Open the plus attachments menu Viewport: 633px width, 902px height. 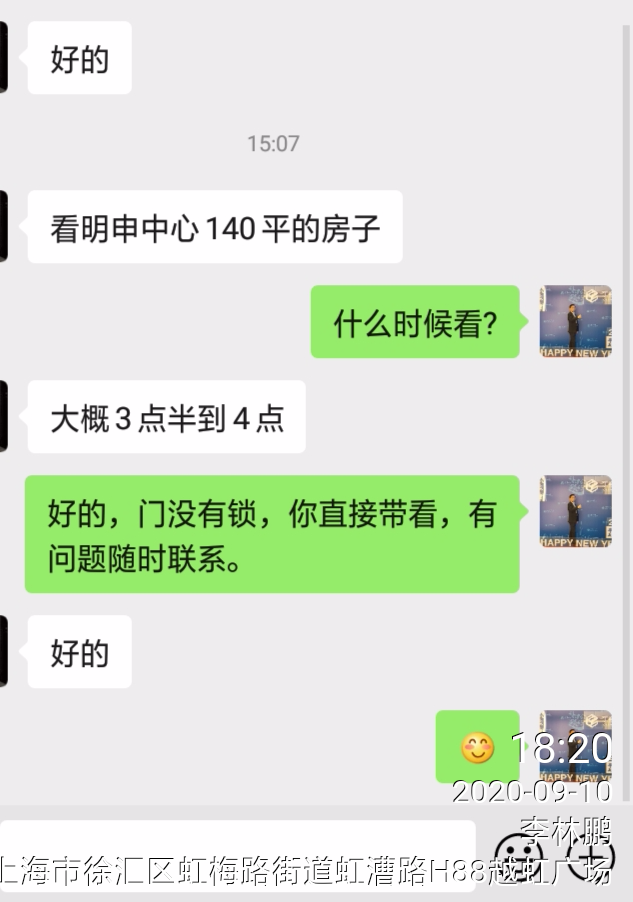(x=590, y=856)
